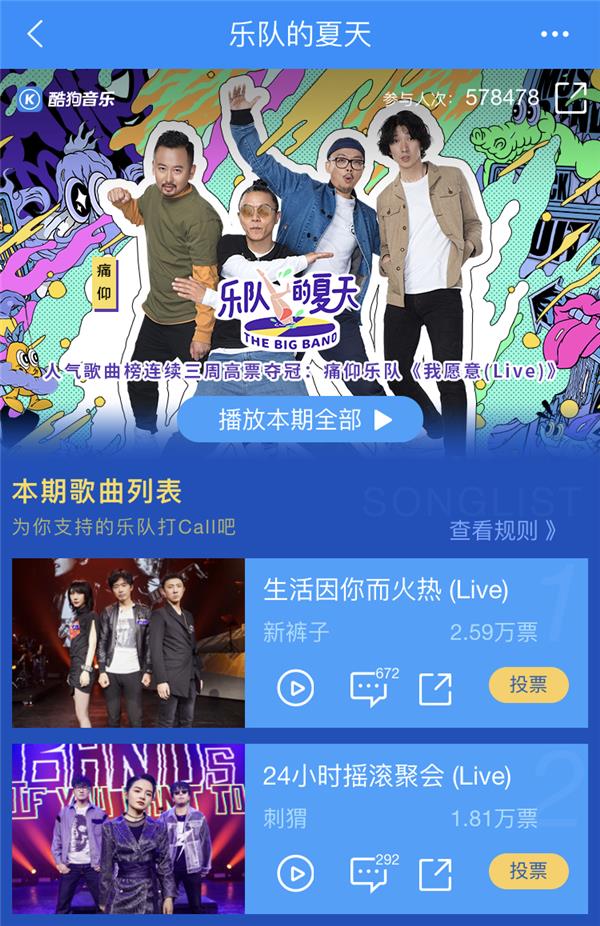Play 24小时摇滚聚会 (Live)
This screenshot has width=600, height=926.
pos(295,873)
